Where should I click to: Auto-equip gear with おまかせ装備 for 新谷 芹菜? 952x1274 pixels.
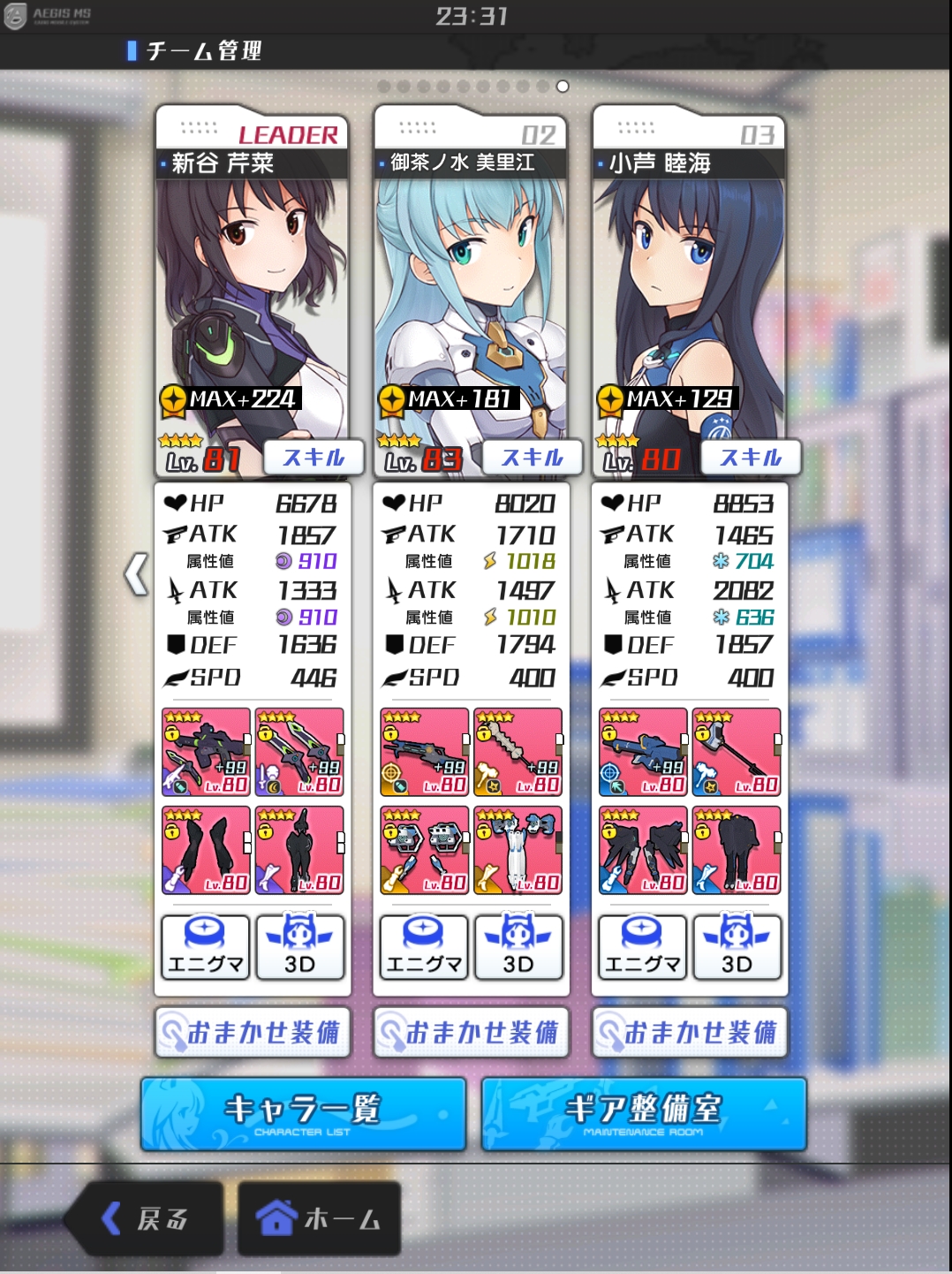tap(253, 1032)
